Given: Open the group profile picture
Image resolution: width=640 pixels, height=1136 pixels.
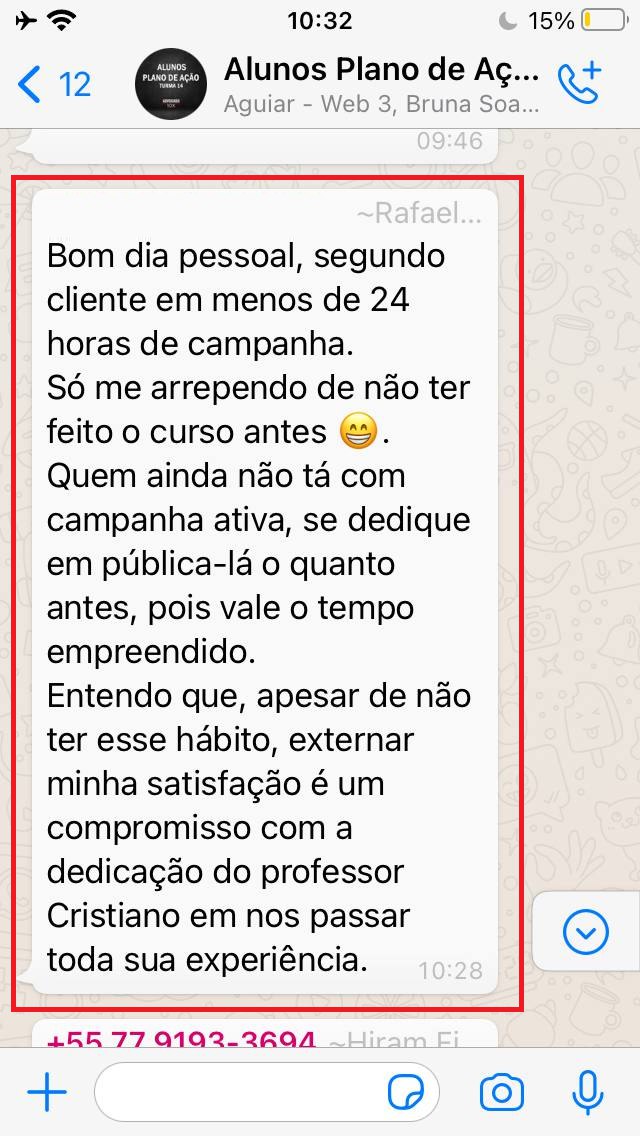Looking at the screenshot, I should coord(171,84).
